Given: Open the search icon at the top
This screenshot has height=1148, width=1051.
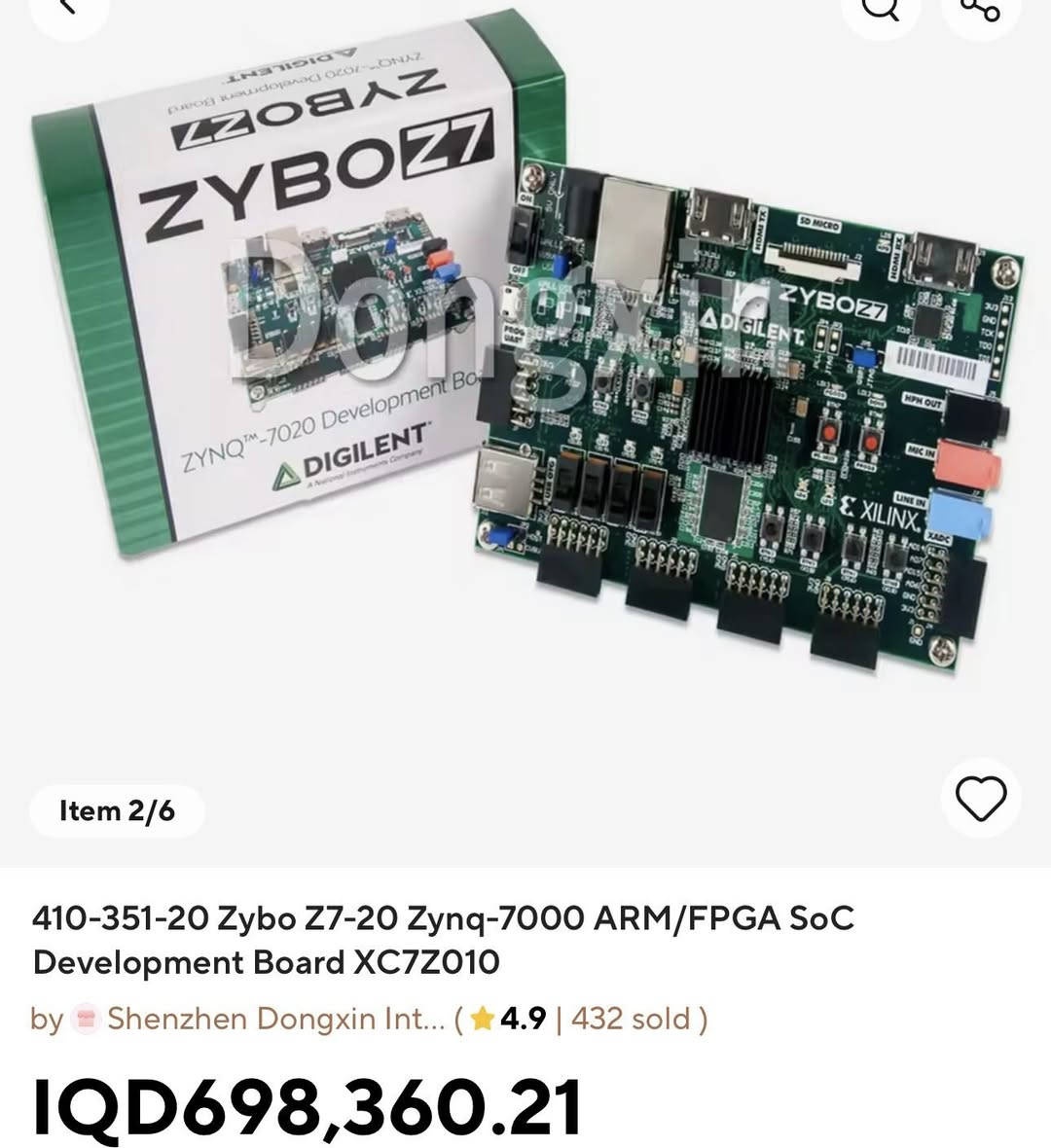Looking at the screenshot, I should coord(880,8).
